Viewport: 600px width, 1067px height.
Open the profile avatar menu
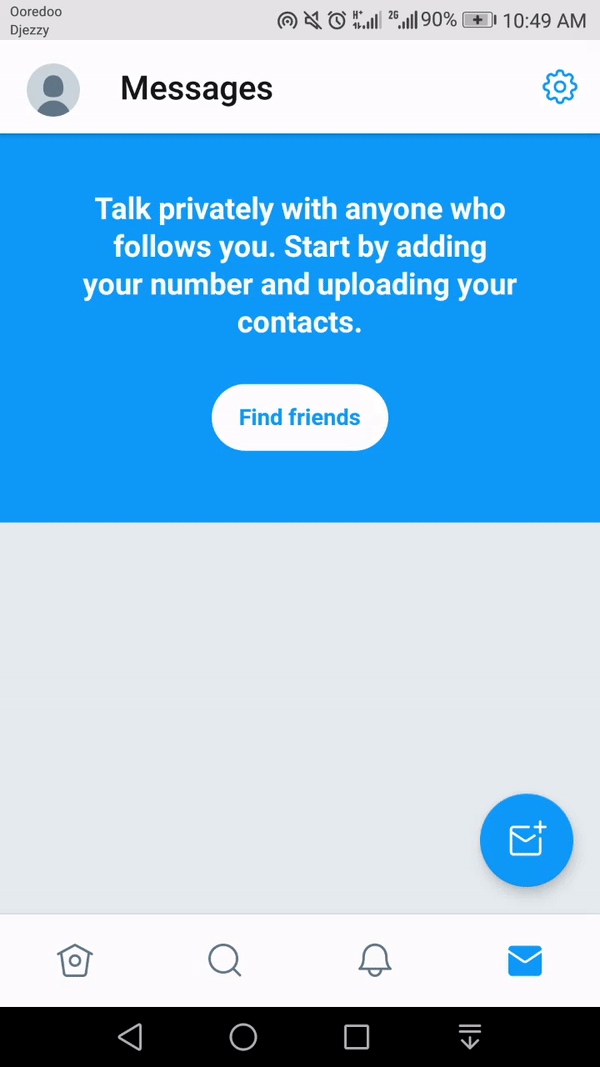53,90
